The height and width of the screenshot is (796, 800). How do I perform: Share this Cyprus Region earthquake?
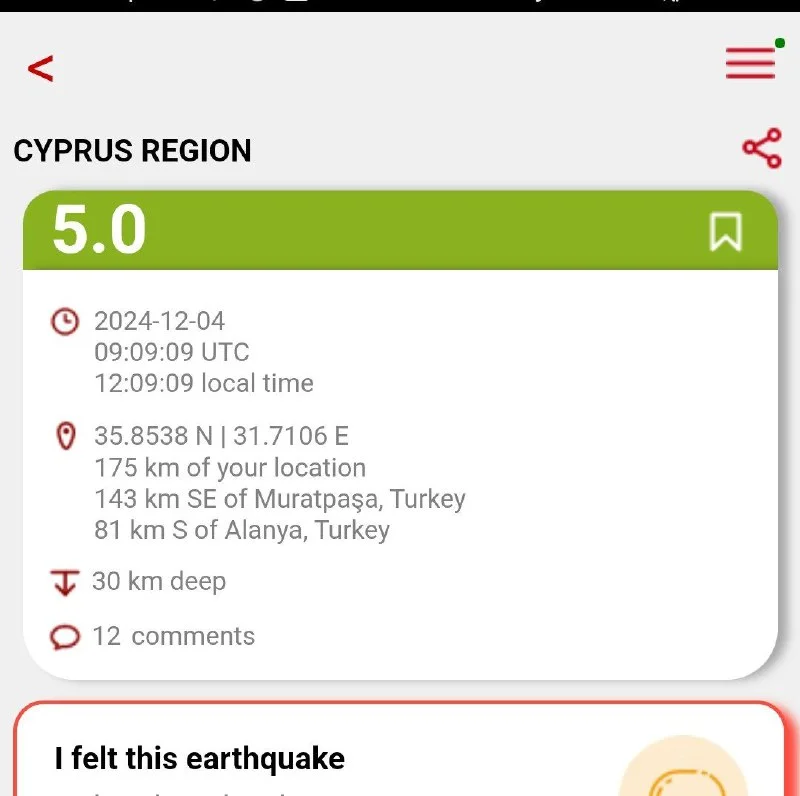click(762, 149)
